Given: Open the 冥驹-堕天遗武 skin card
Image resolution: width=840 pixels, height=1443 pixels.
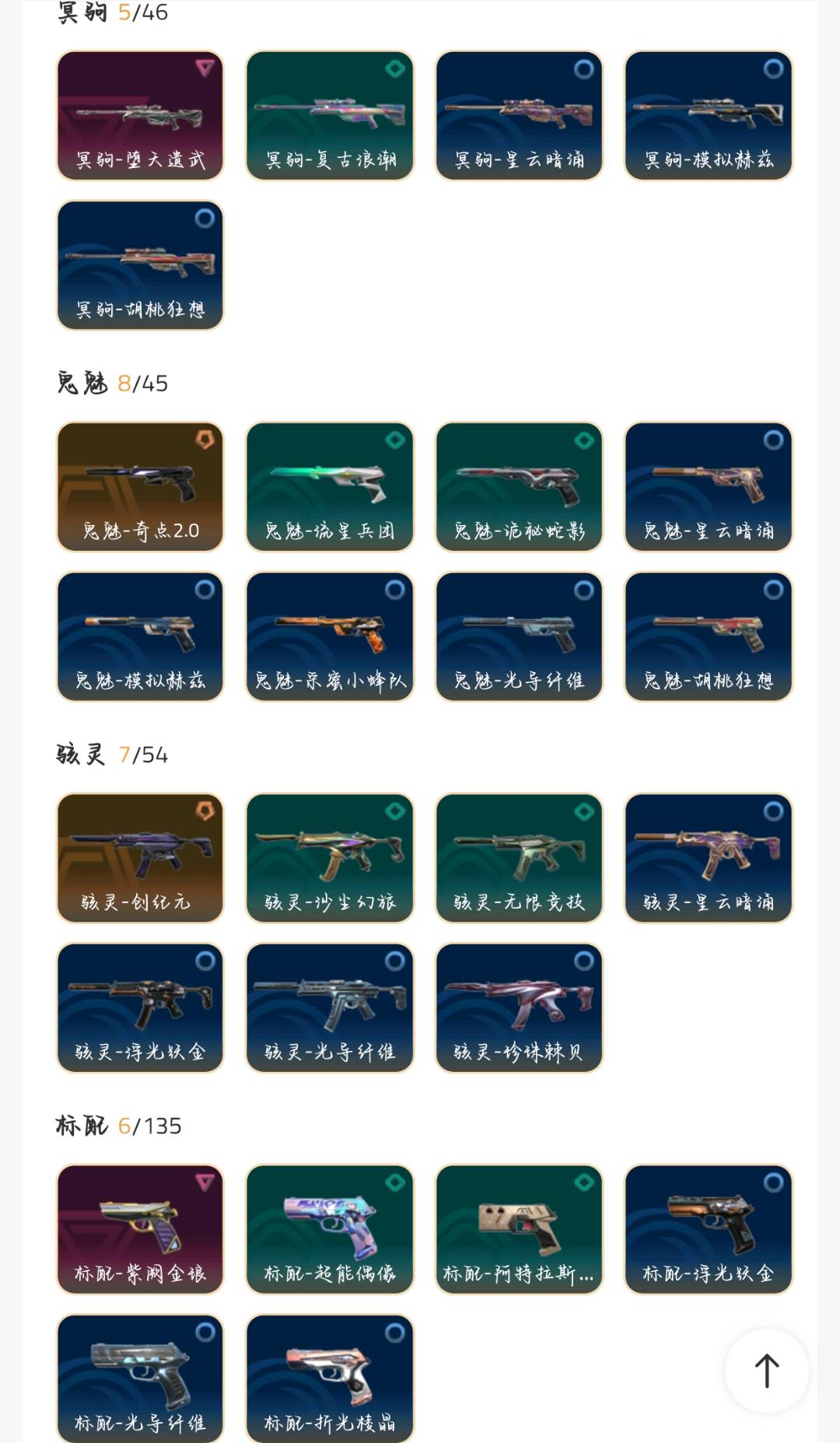Looking at the screenshot, I should click(x=140, y=116).
